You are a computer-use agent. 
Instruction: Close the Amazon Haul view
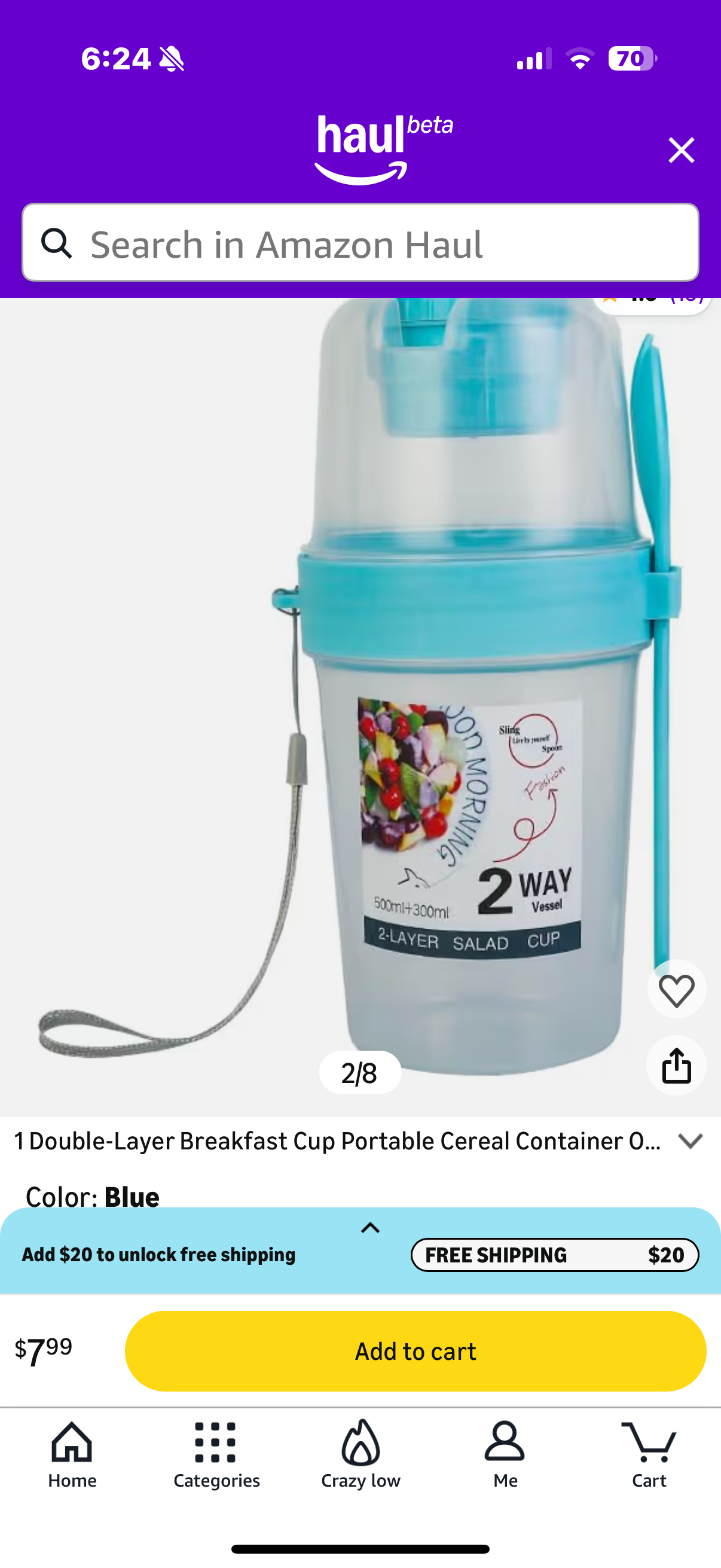point(680,150)
